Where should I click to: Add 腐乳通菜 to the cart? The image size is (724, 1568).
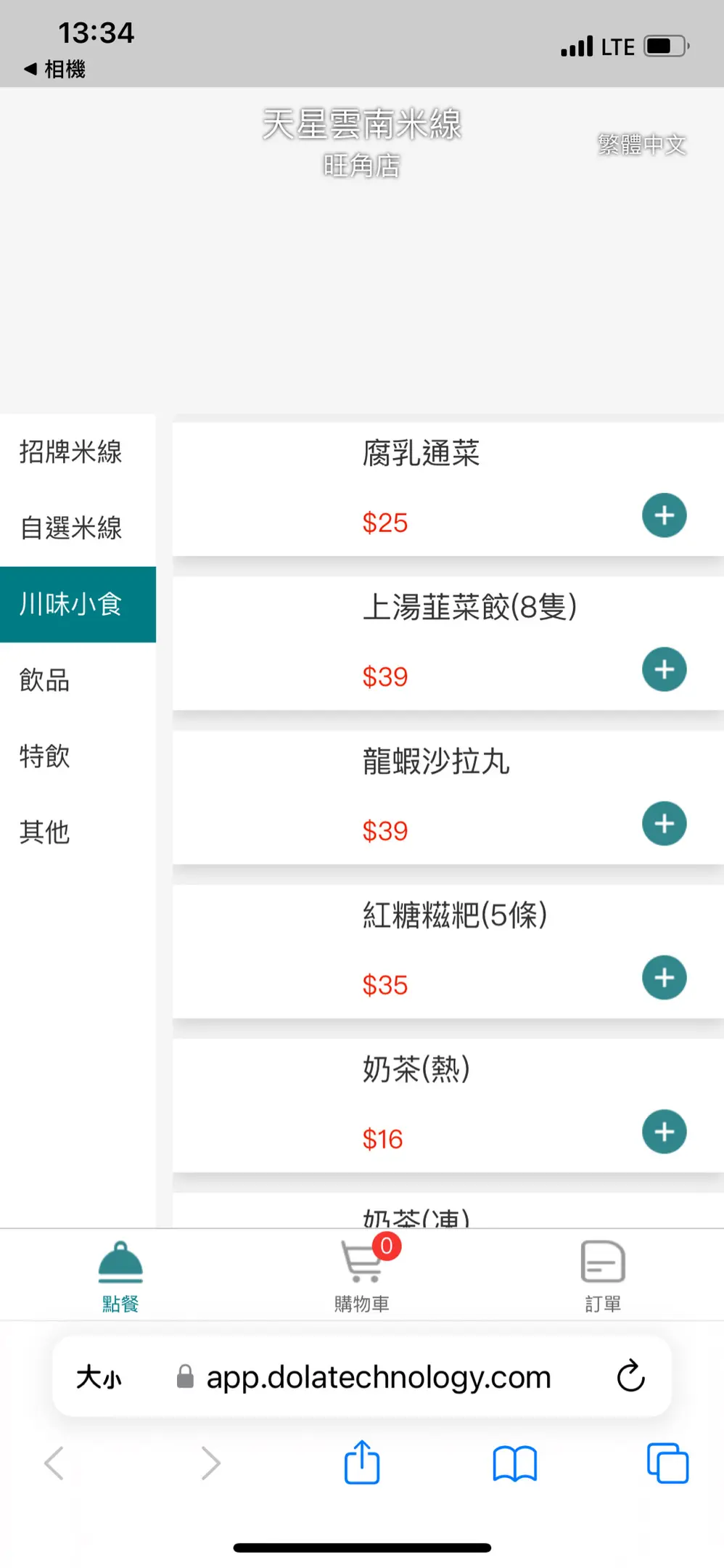pos(664,515)
